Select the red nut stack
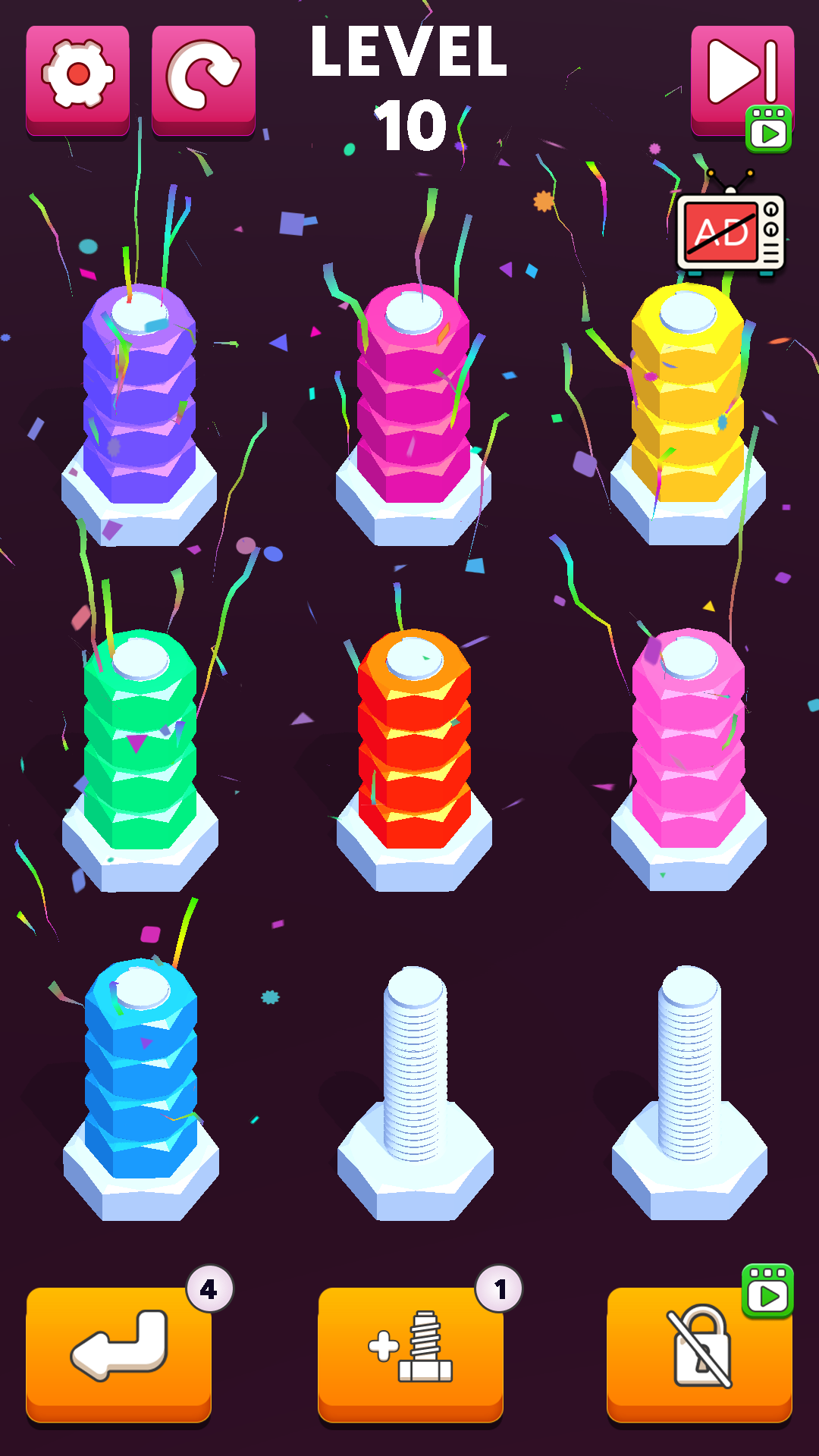819x1456 pixels. coord(414,747)
